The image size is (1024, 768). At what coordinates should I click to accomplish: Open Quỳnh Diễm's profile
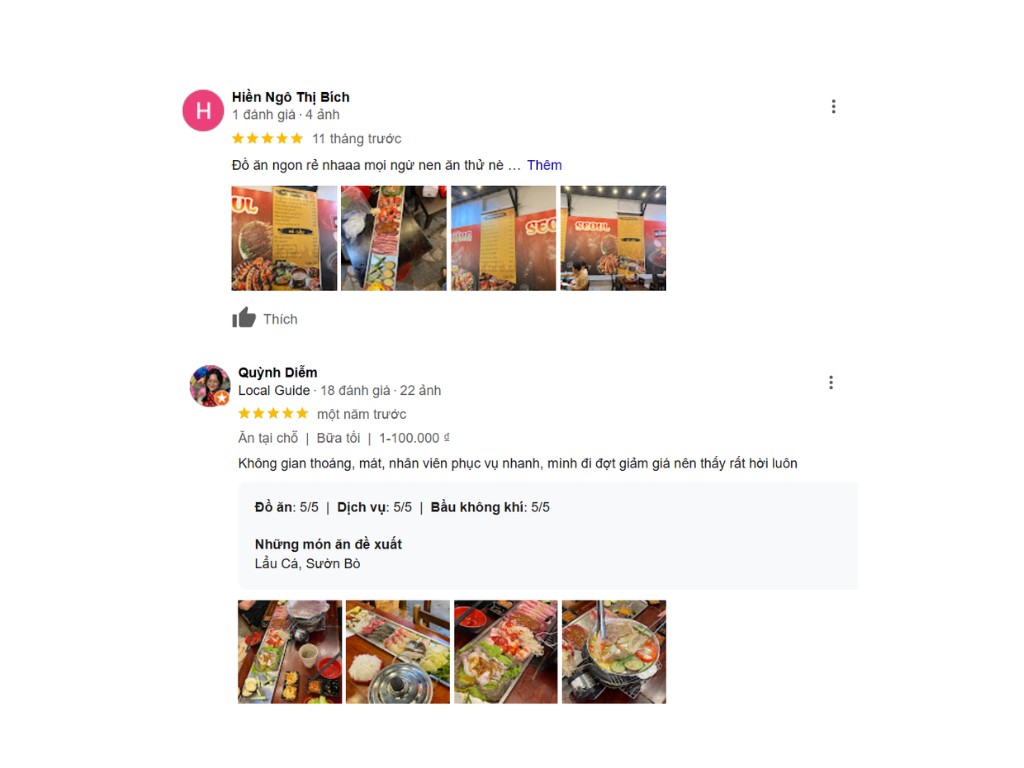tap(277, 372)
